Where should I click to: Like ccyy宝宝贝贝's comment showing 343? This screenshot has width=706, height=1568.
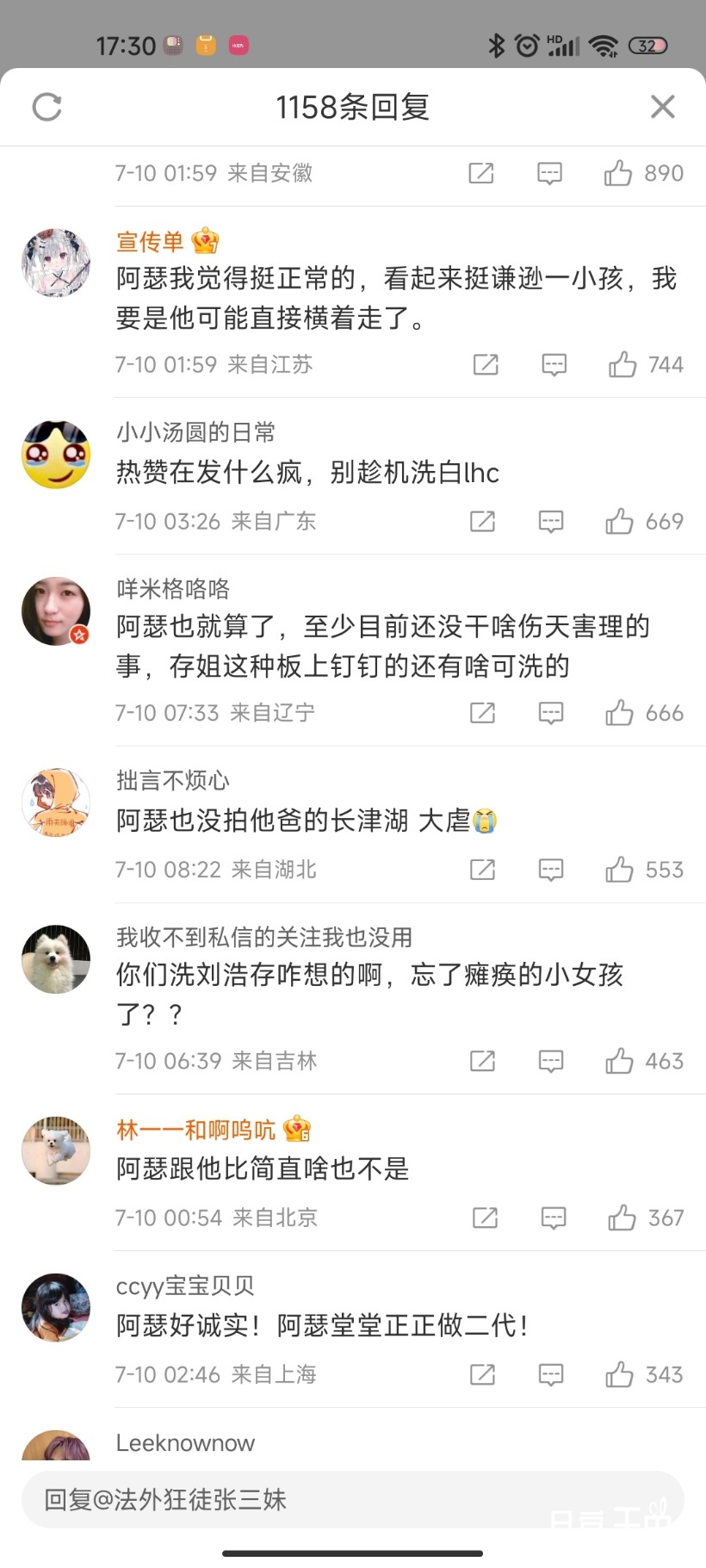[622, 1375]
